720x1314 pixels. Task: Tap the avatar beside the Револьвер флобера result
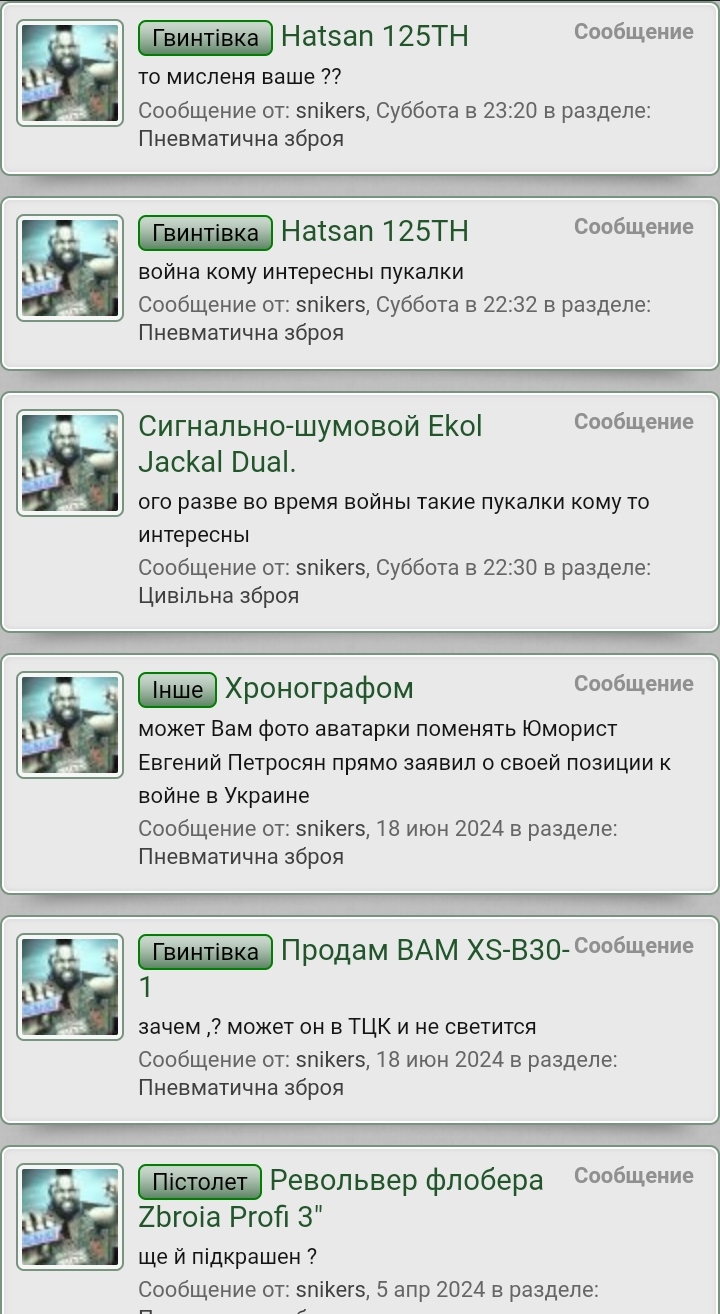click(x=70, y=1217)
